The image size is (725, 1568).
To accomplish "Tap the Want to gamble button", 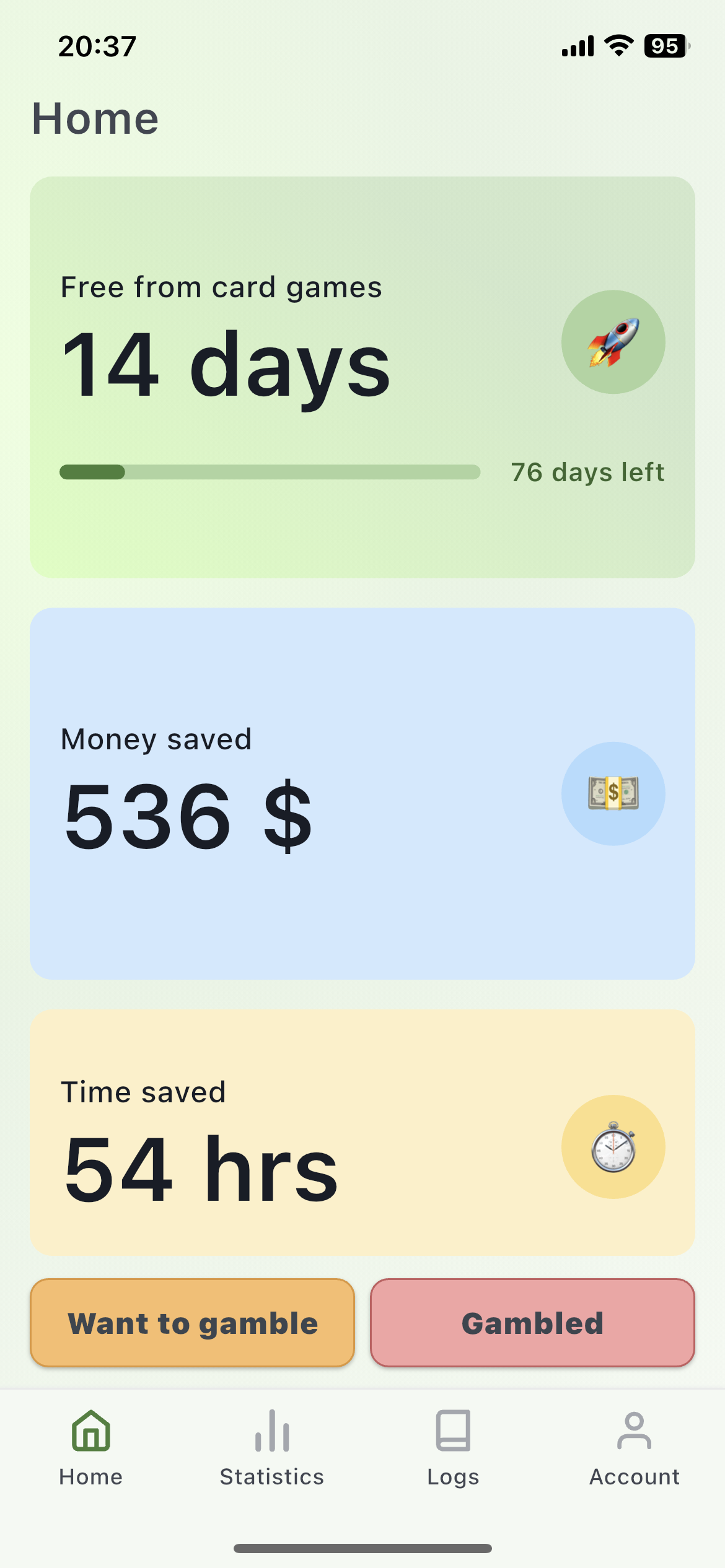I will [x=192, y=1323].
